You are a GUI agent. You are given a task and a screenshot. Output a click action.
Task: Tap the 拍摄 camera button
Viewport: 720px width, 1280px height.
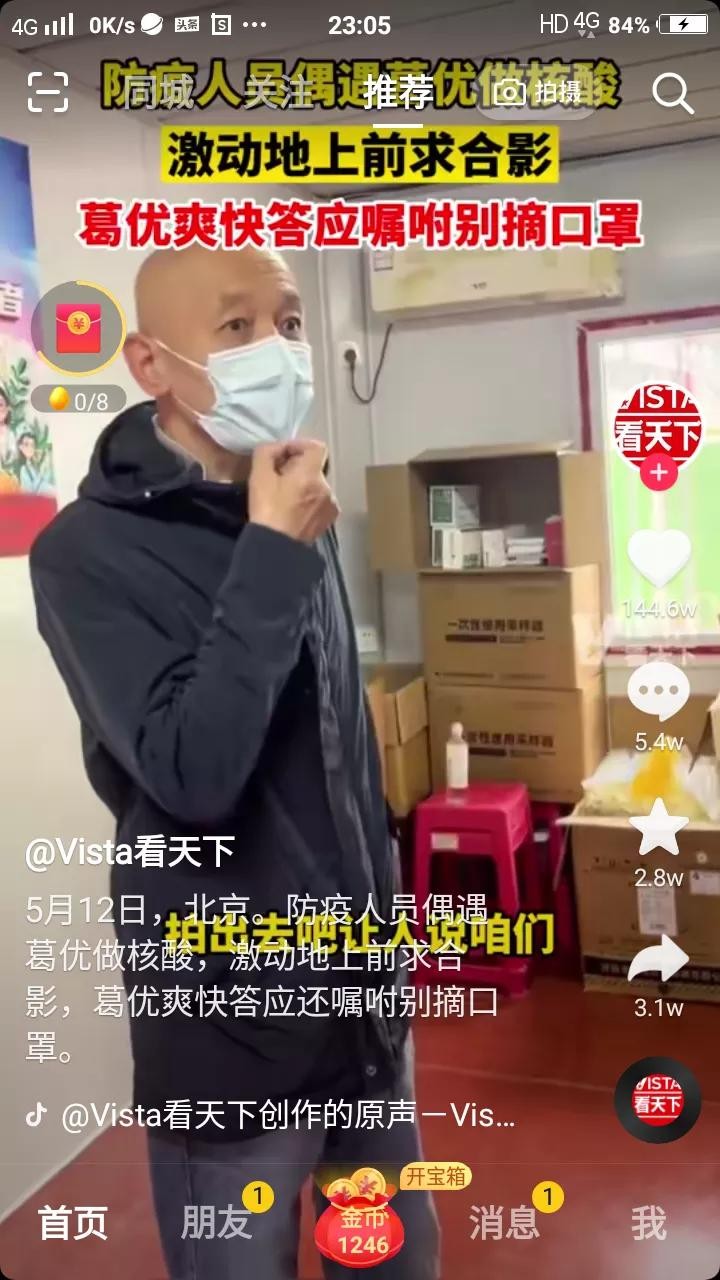pos(541,93)
